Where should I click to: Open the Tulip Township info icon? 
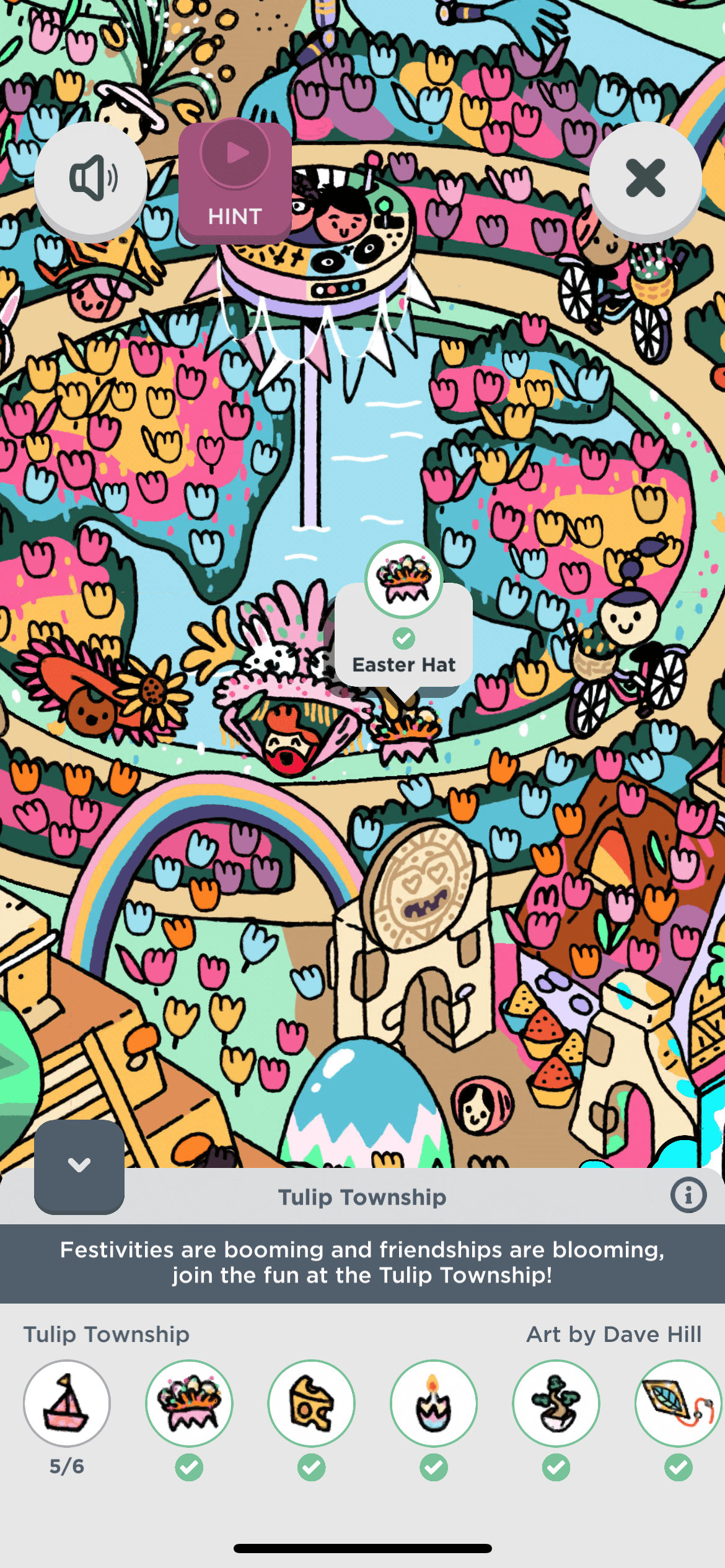coord(688,1195)
